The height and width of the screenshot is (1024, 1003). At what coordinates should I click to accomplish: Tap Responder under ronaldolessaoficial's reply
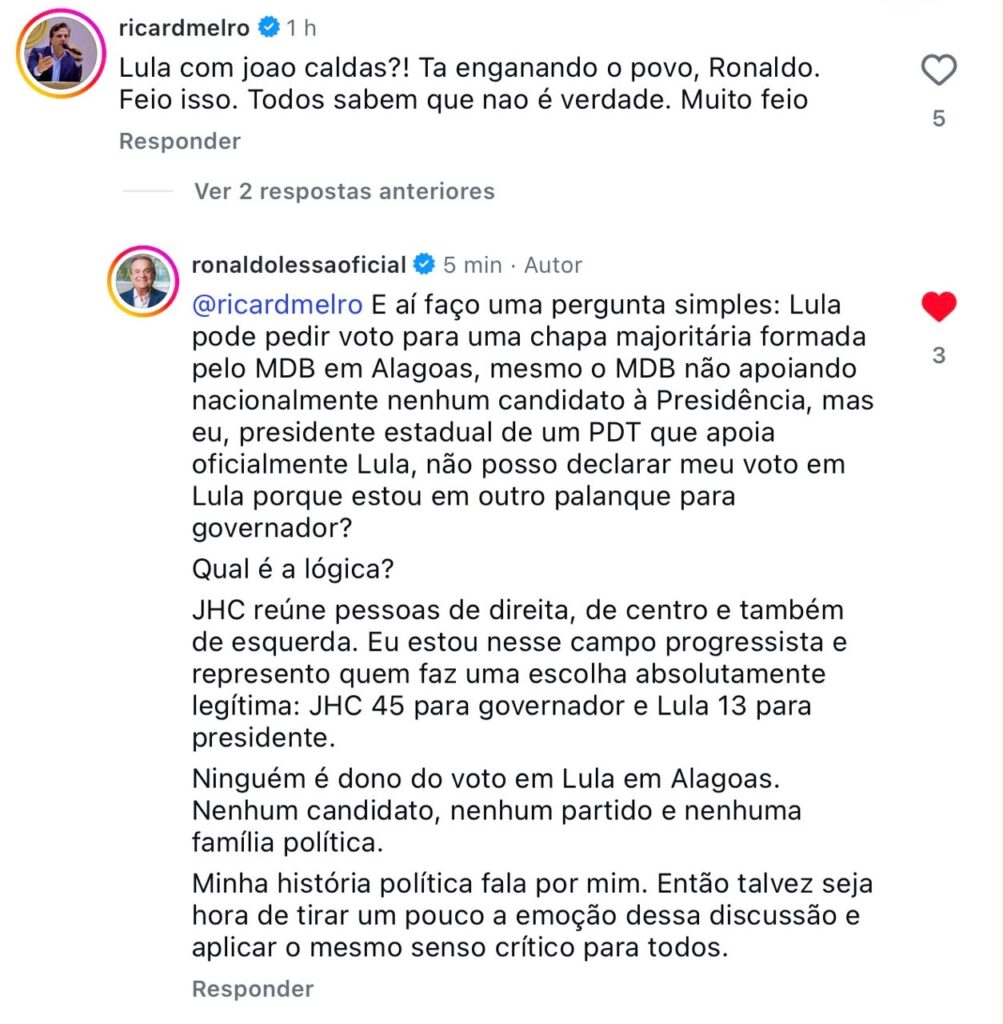tap(253, 989)
